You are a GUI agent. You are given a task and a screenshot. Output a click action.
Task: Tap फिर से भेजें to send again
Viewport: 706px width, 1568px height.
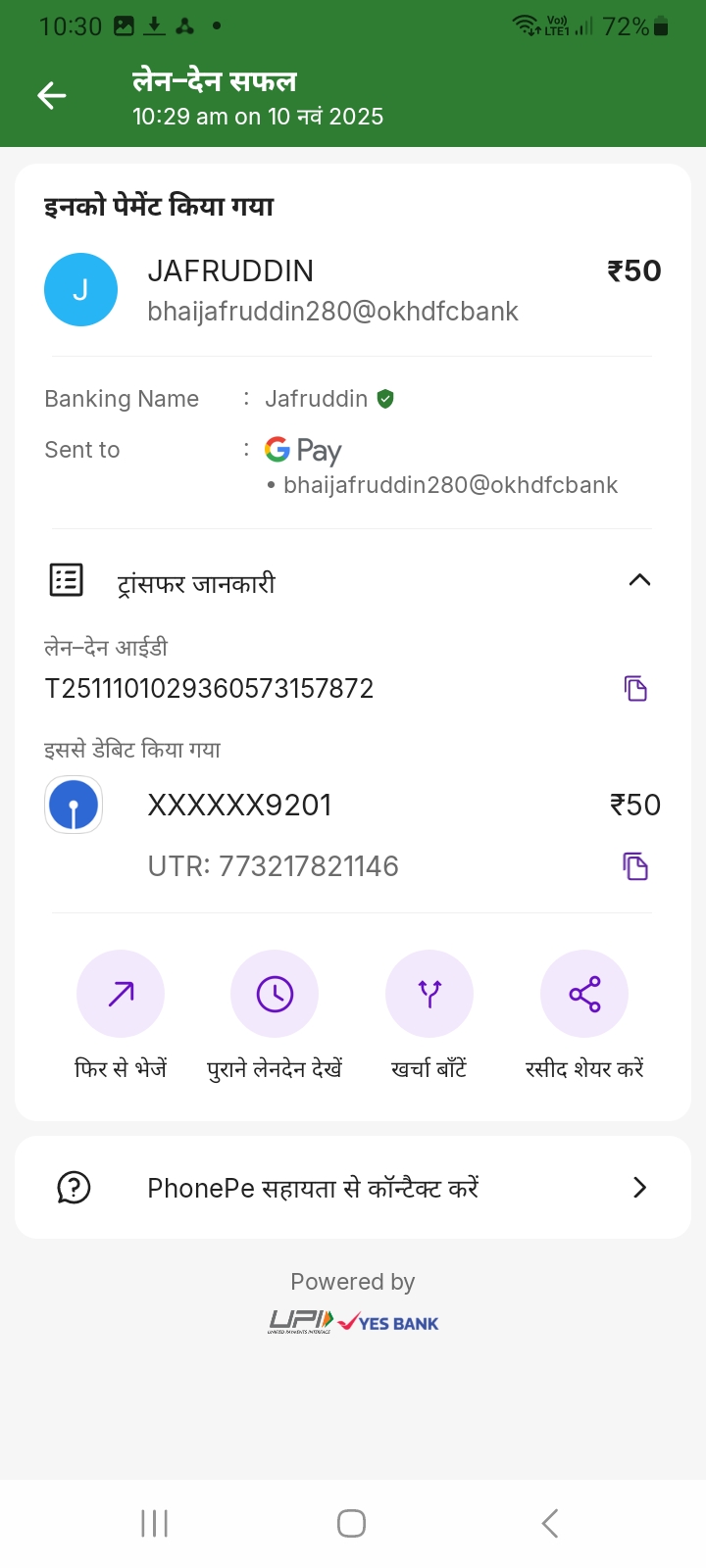[x=121, y=995]
